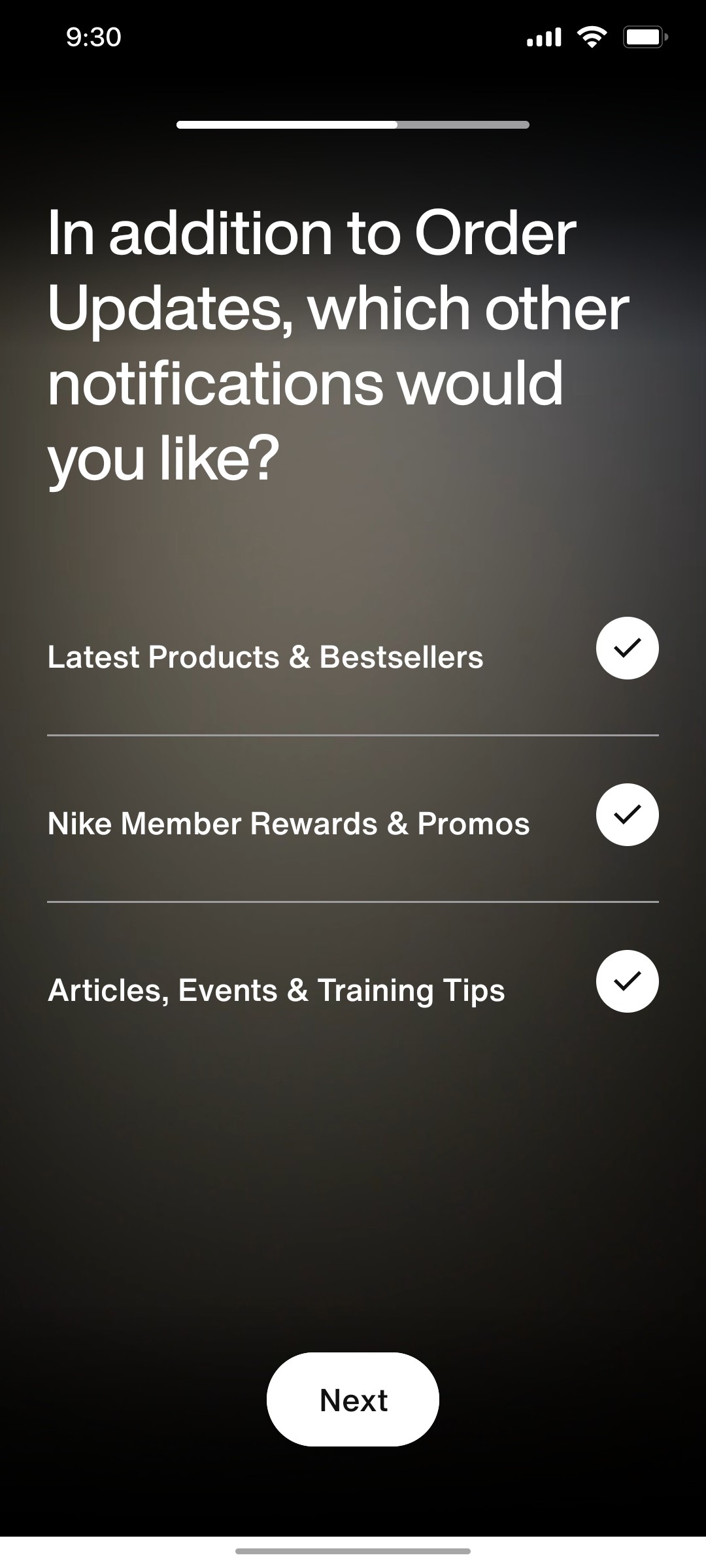Tap the Next button
Image resolution: width=706 pixels, height=1568 pixels.
(x=352, y=1399)
